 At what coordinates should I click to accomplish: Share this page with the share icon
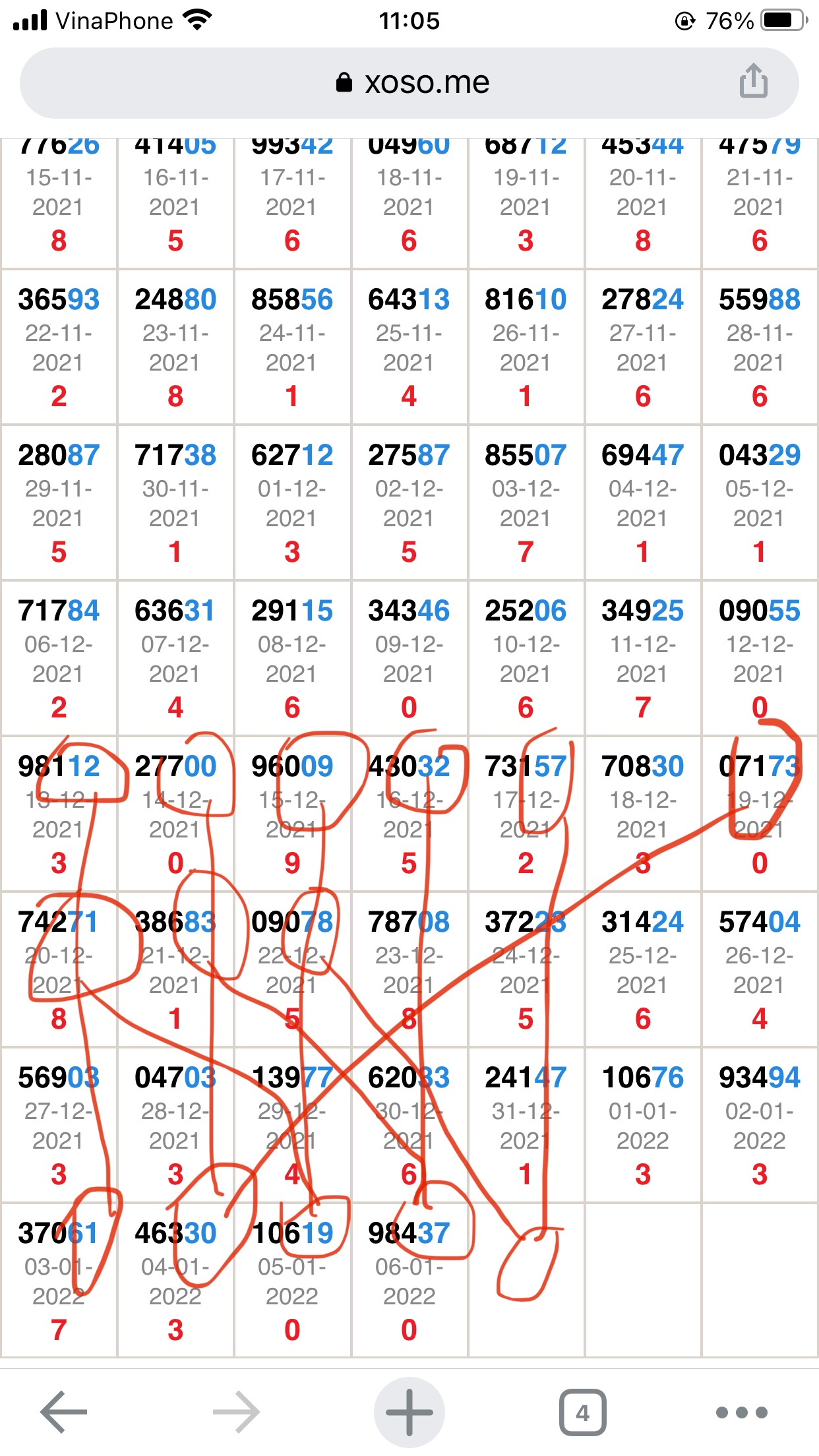753,81
